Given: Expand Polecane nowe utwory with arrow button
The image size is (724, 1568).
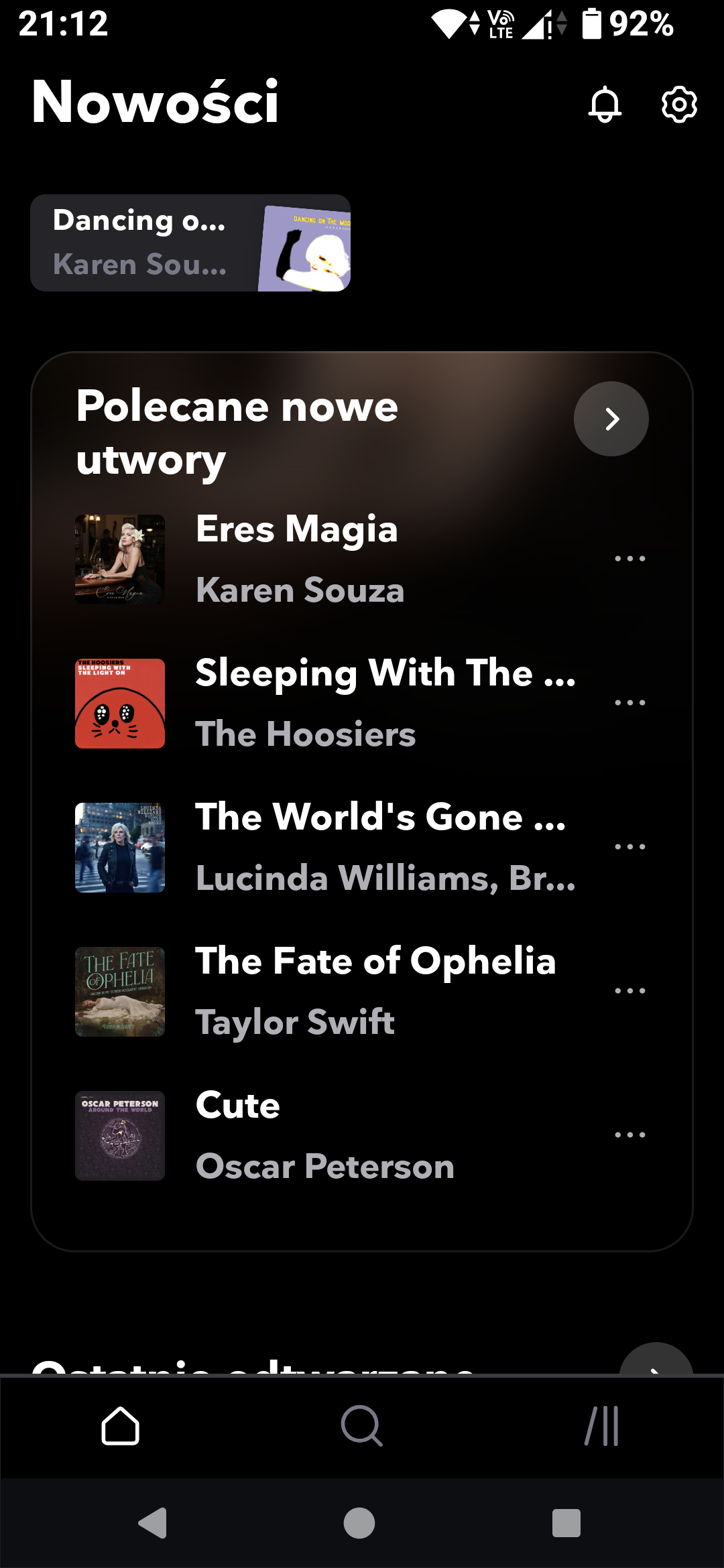Looking at the screenshot, I should (611, 419).
